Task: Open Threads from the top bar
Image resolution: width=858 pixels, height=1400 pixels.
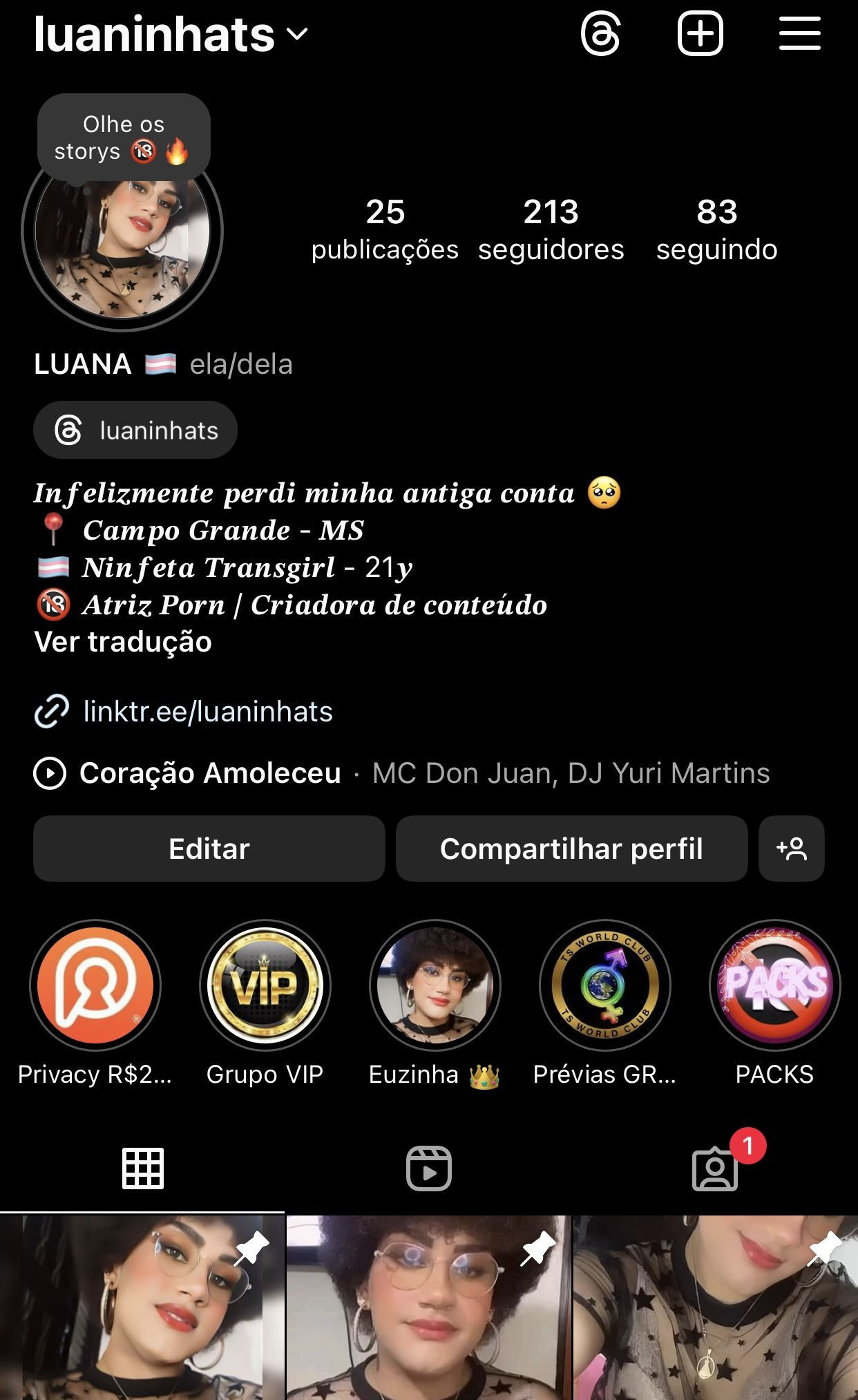Action: [x=600, y=34]
